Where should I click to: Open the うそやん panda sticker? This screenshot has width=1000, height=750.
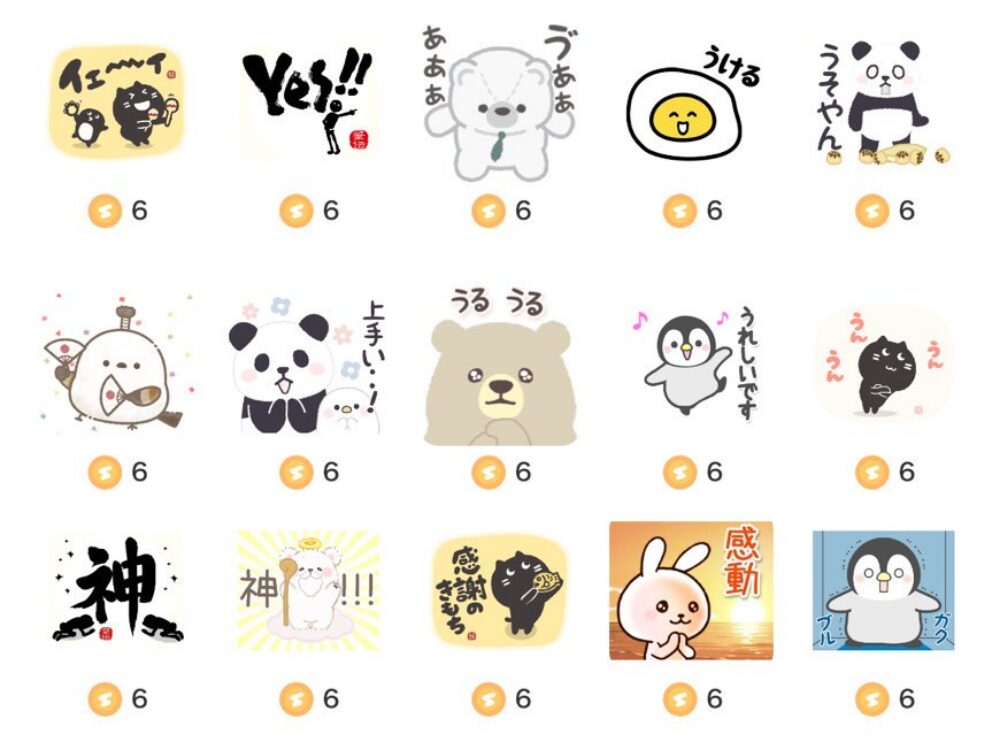click(883, 100)
